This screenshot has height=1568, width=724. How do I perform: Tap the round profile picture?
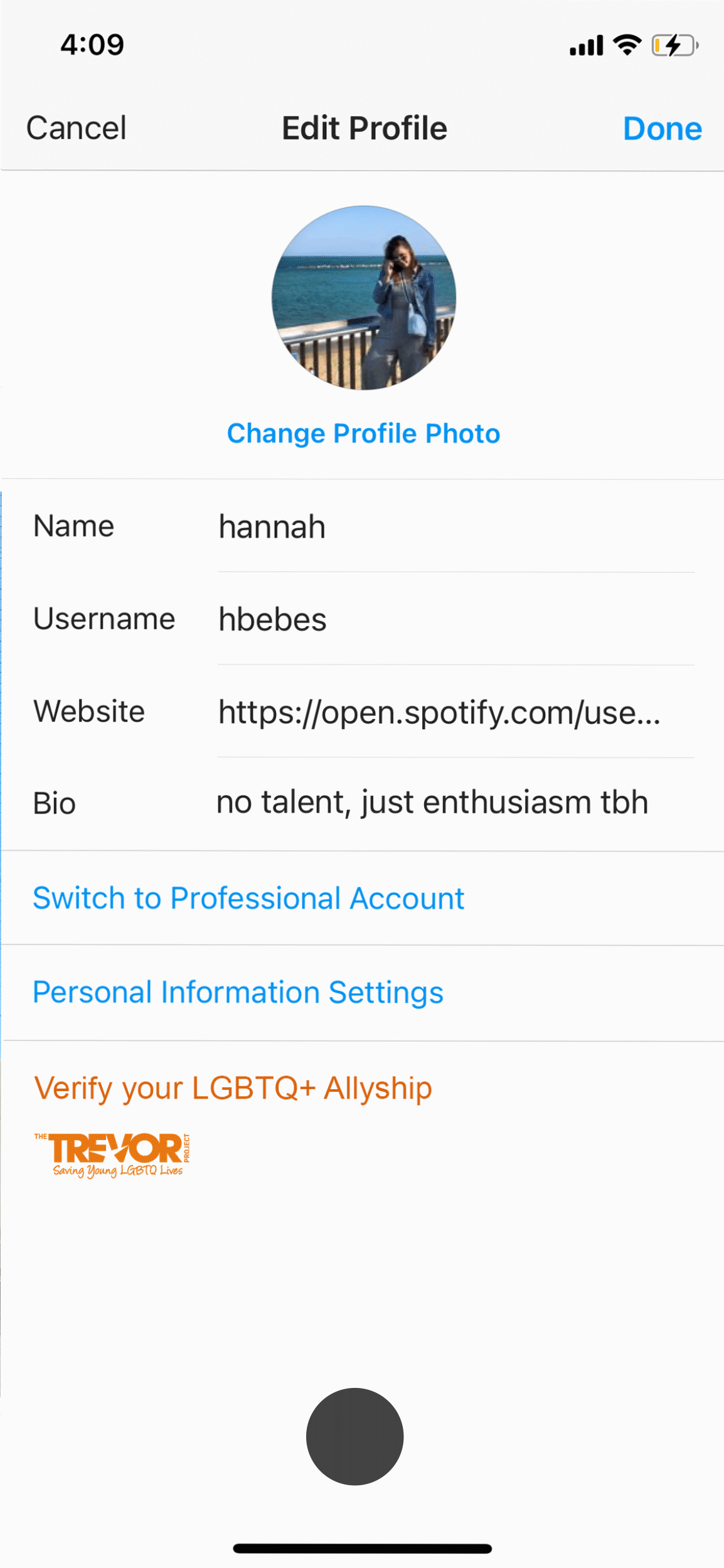pyautogui.click(x=363, y=298)
